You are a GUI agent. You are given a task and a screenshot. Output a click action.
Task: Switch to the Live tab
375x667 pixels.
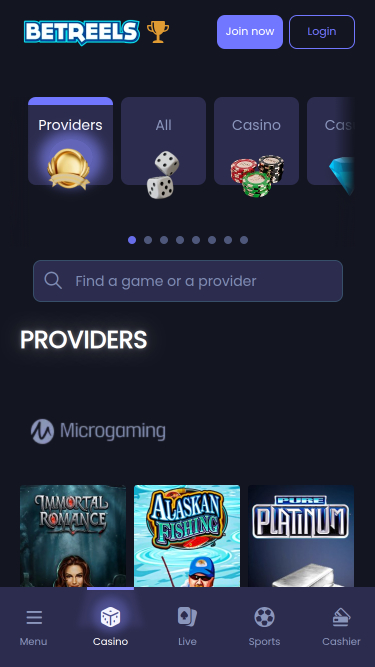click(187, 627)
